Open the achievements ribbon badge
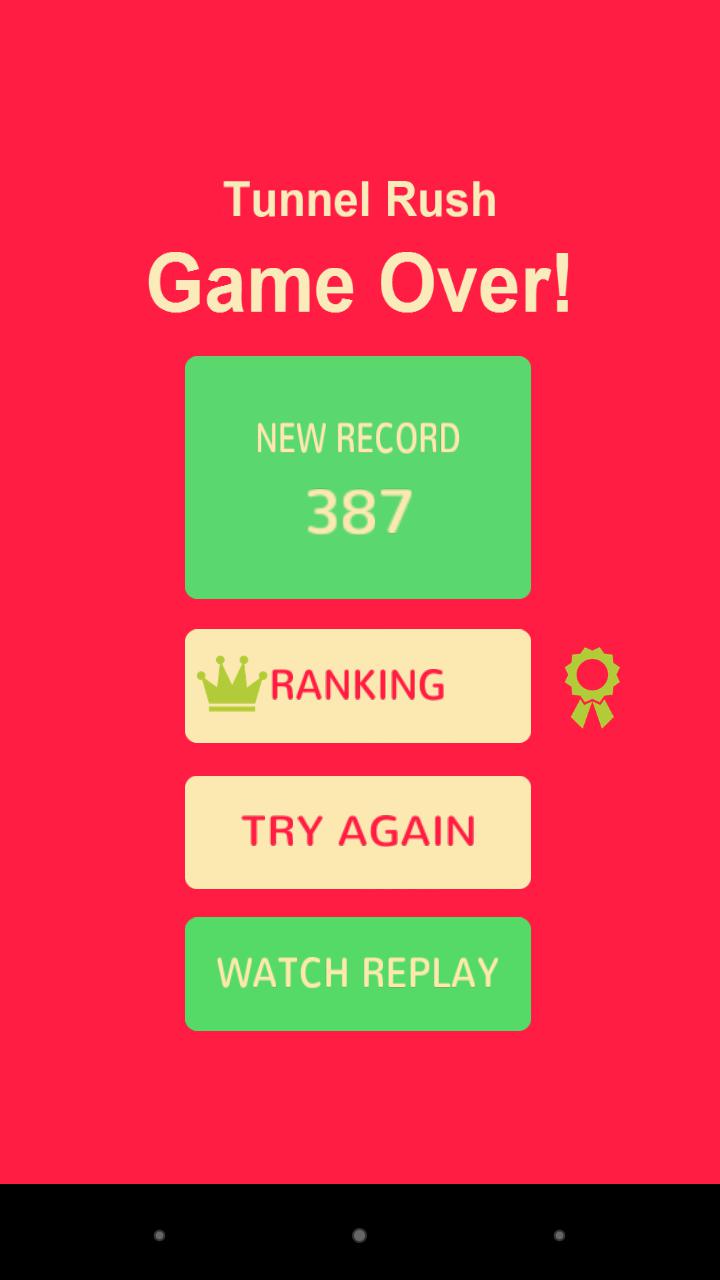The height and width of the screenshot is (1280, 720). point(592,687)
